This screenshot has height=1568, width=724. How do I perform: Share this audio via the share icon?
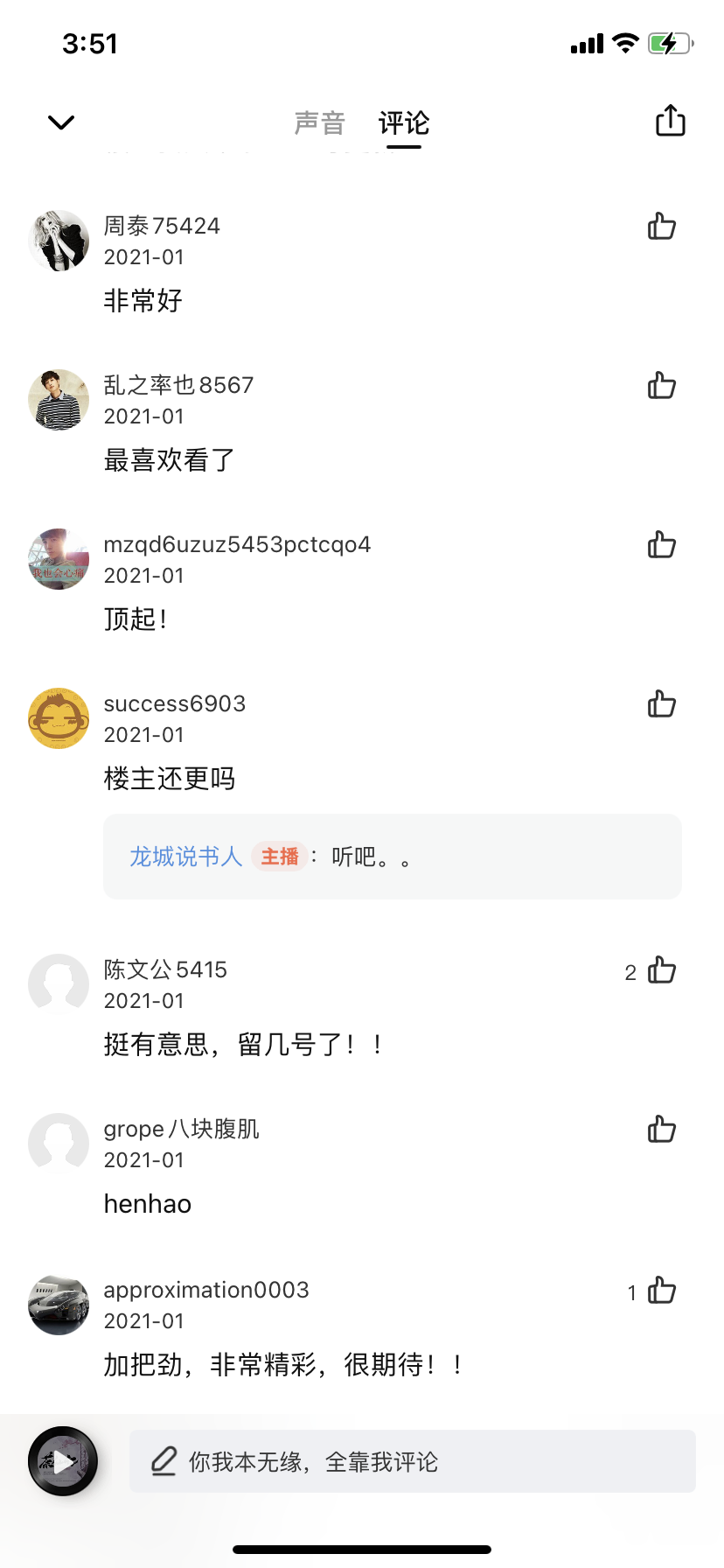point(671,121)
